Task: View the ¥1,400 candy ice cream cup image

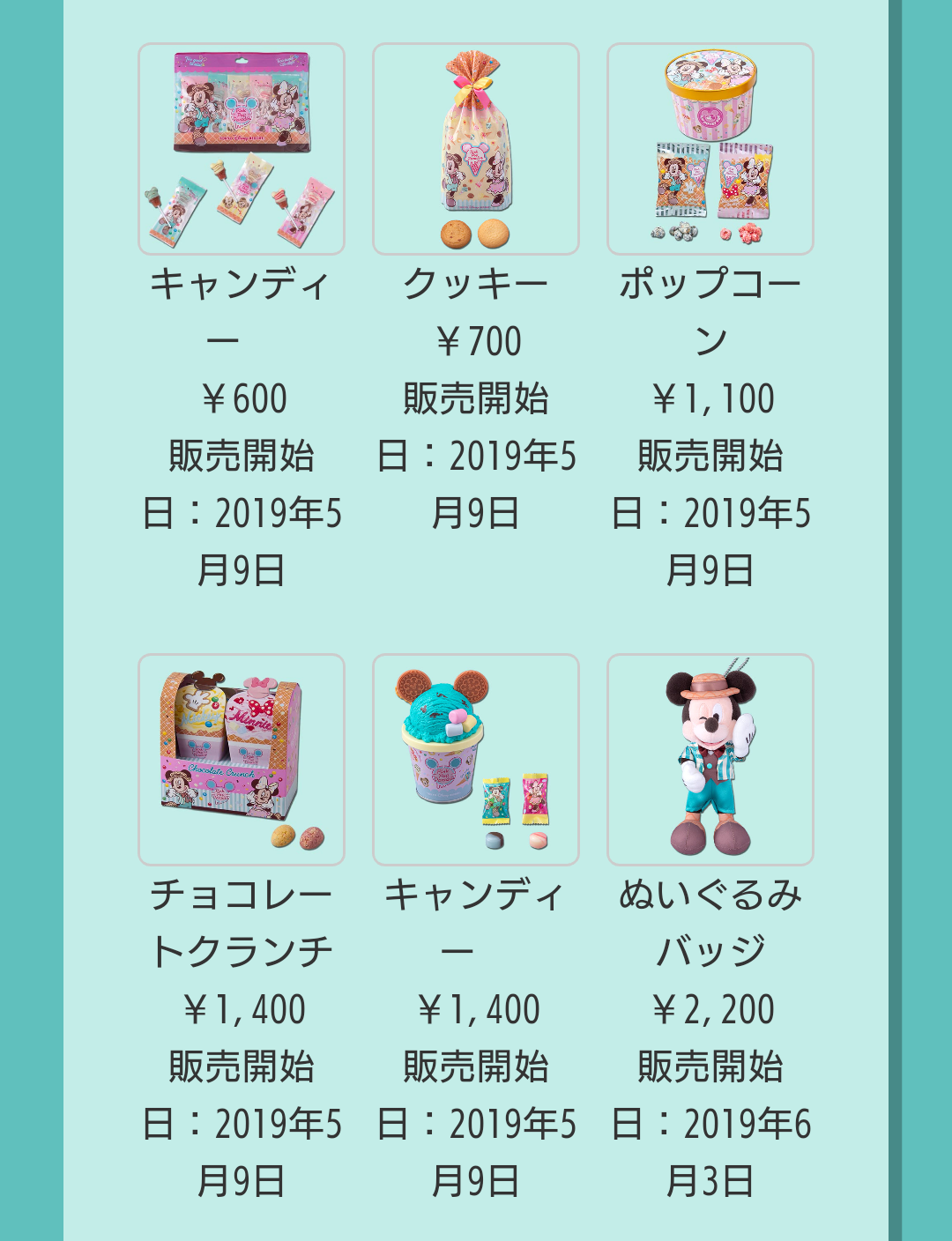Action: click(x=475, y=760)
